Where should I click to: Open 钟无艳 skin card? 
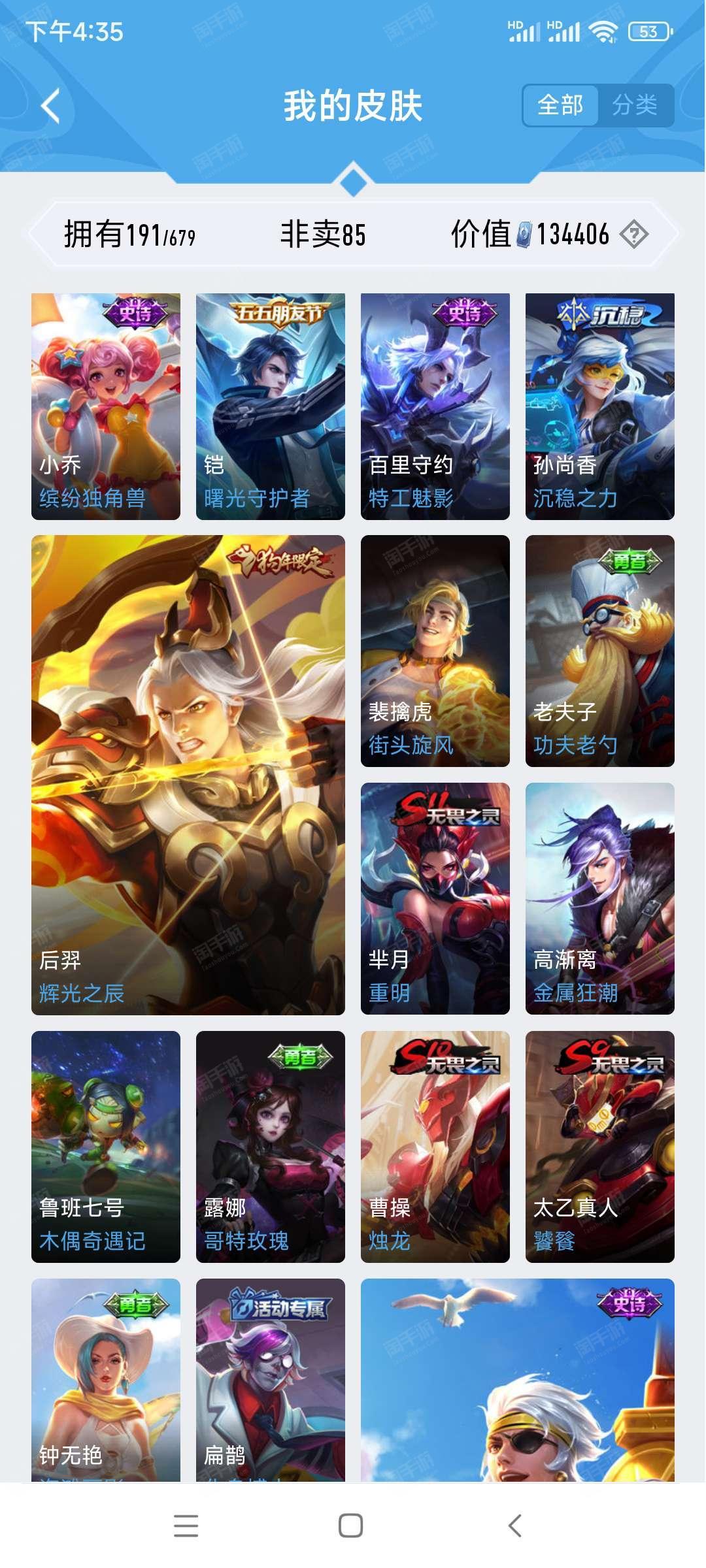point(106,1380)
